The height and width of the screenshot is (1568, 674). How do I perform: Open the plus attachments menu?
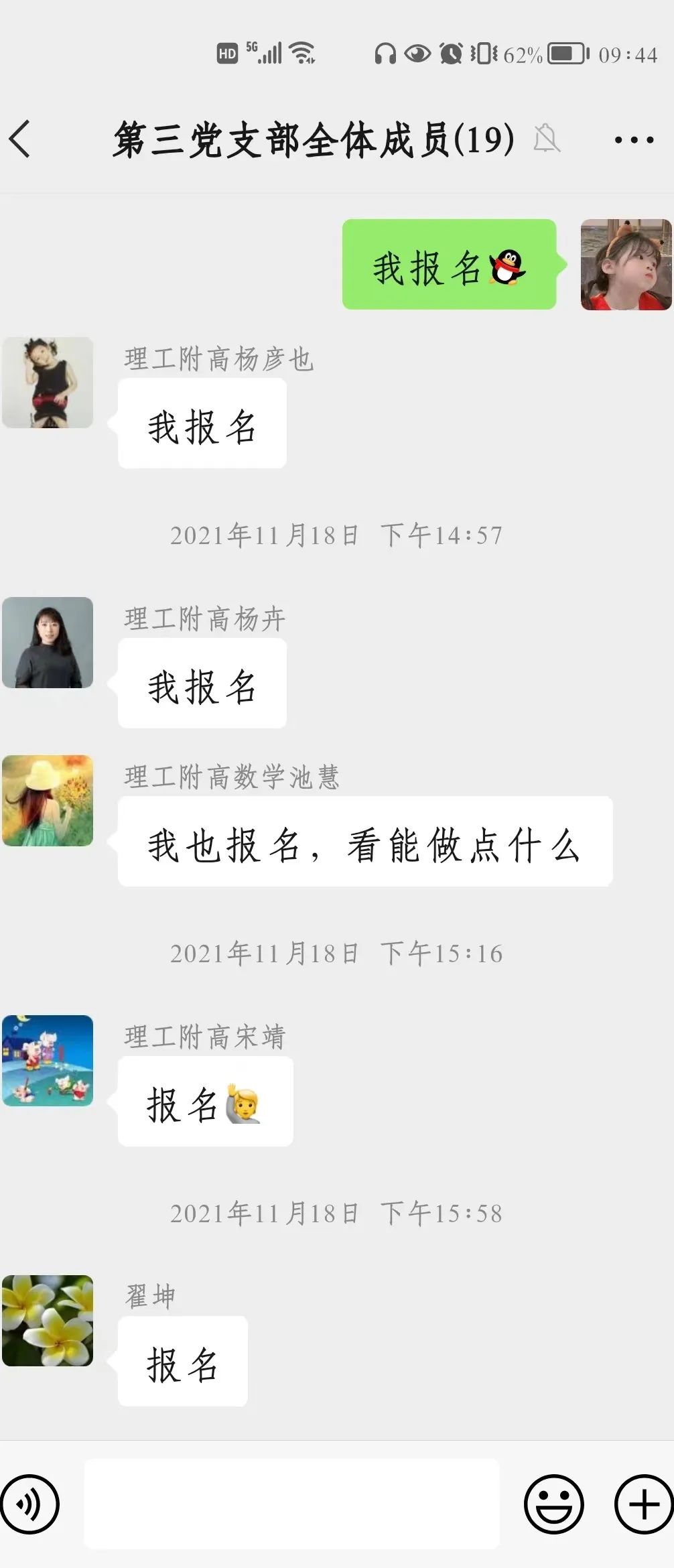[643, 1504]
